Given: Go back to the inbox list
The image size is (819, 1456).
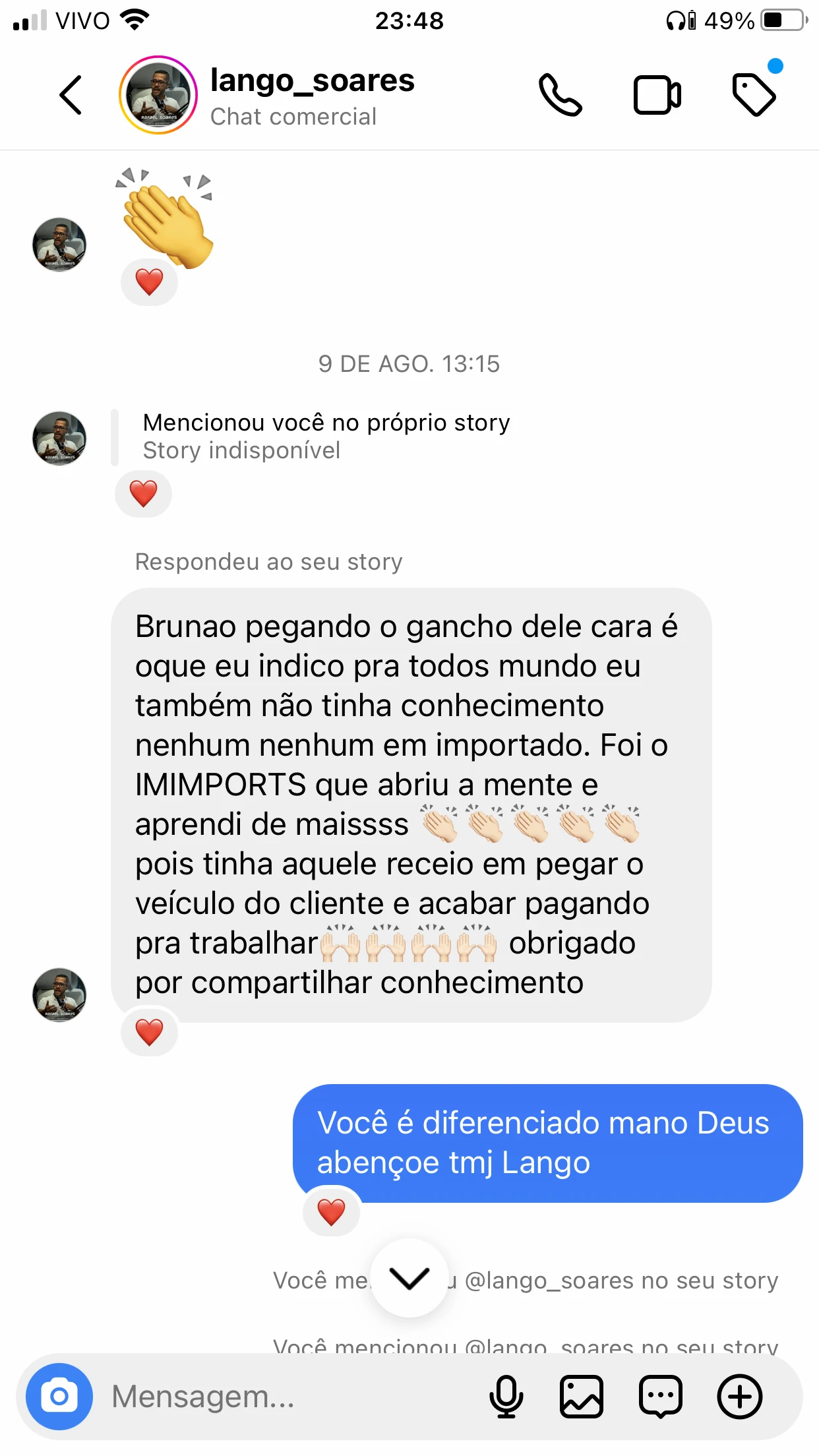Looking at the screenshot, I should [x=71, y=95].
